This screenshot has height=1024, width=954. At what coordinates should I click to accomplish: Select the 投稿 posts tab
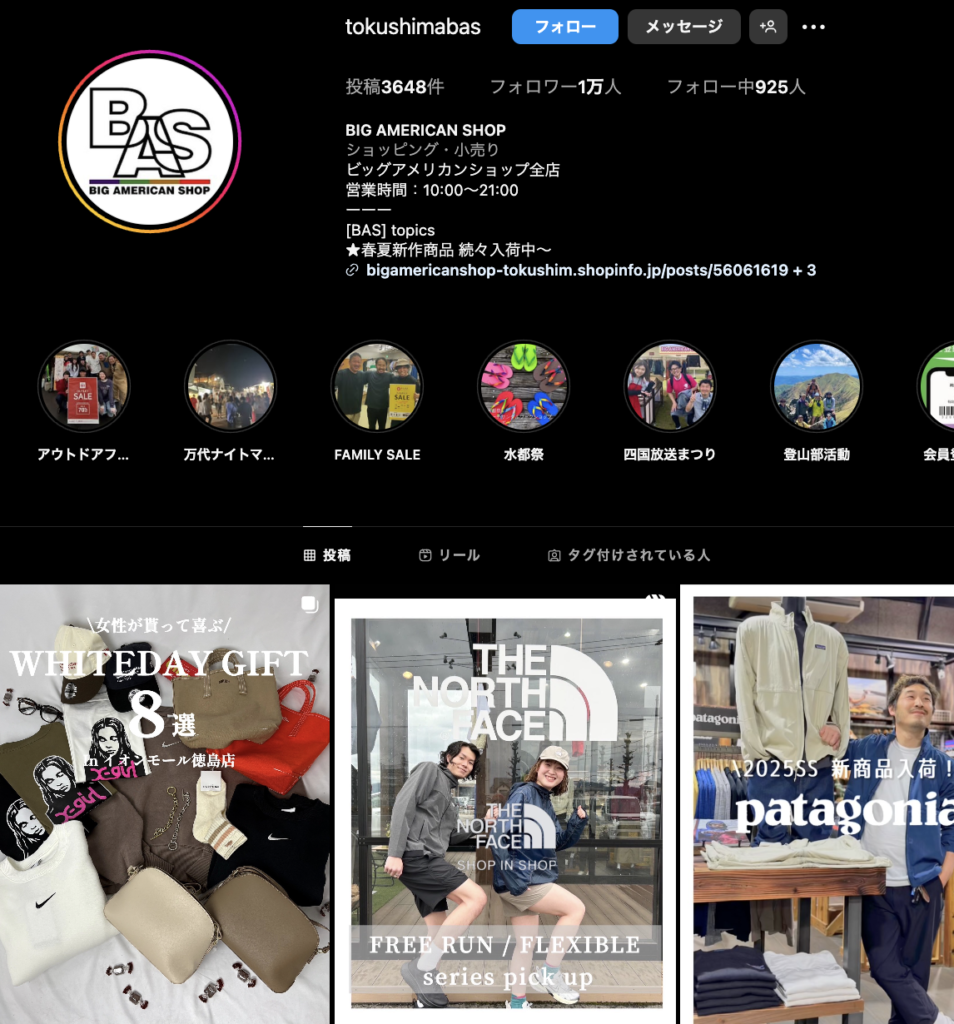point(327,555)
